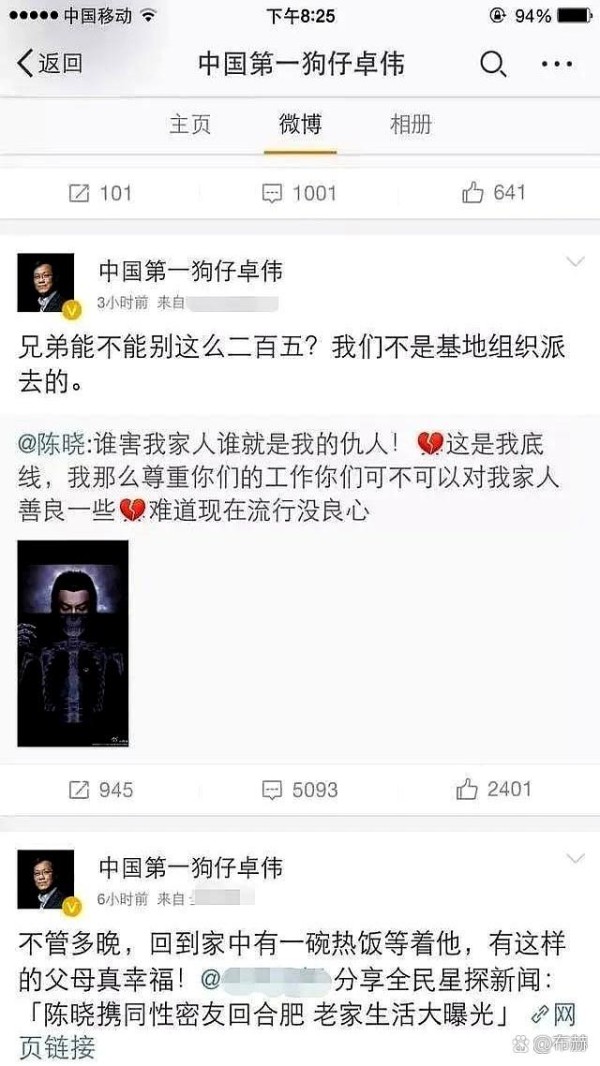Open the blurred @ mention in the 6小时前 post

coord(266,980)
